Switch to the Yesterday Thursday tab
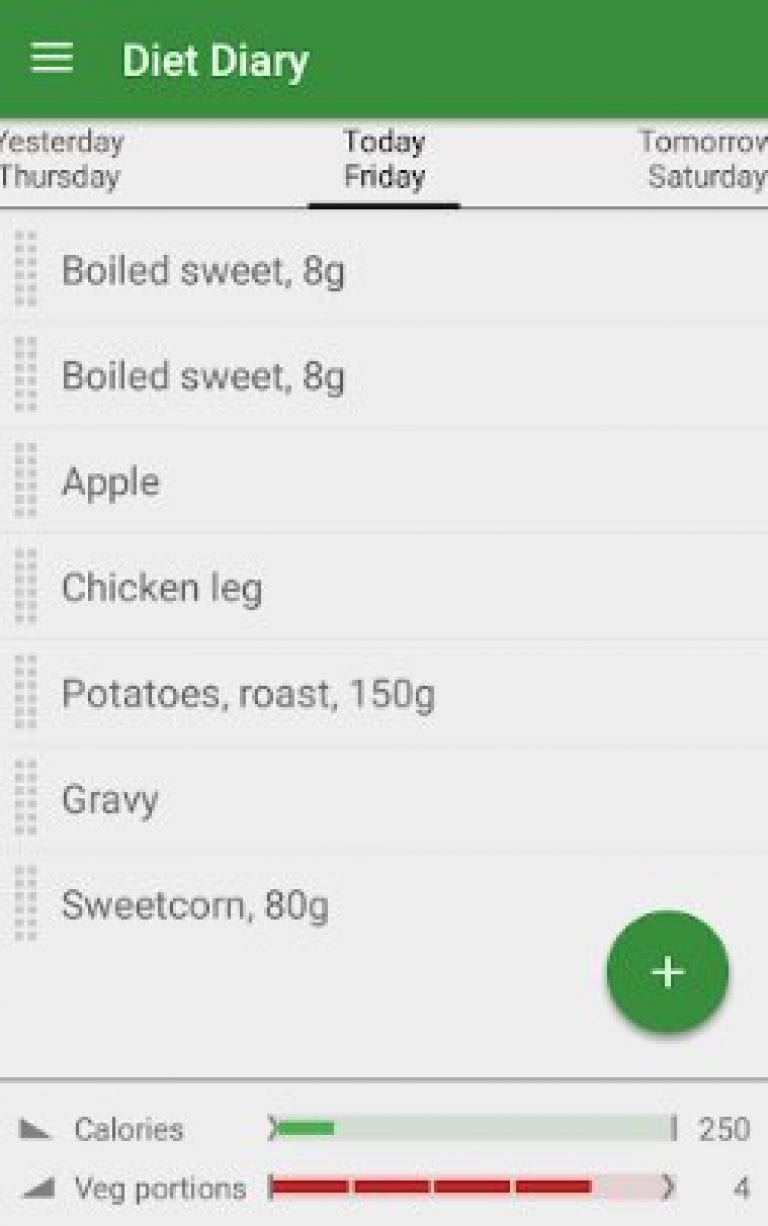Image resolution: width=768 pixels, height=1226 pixels. point(62,160)
